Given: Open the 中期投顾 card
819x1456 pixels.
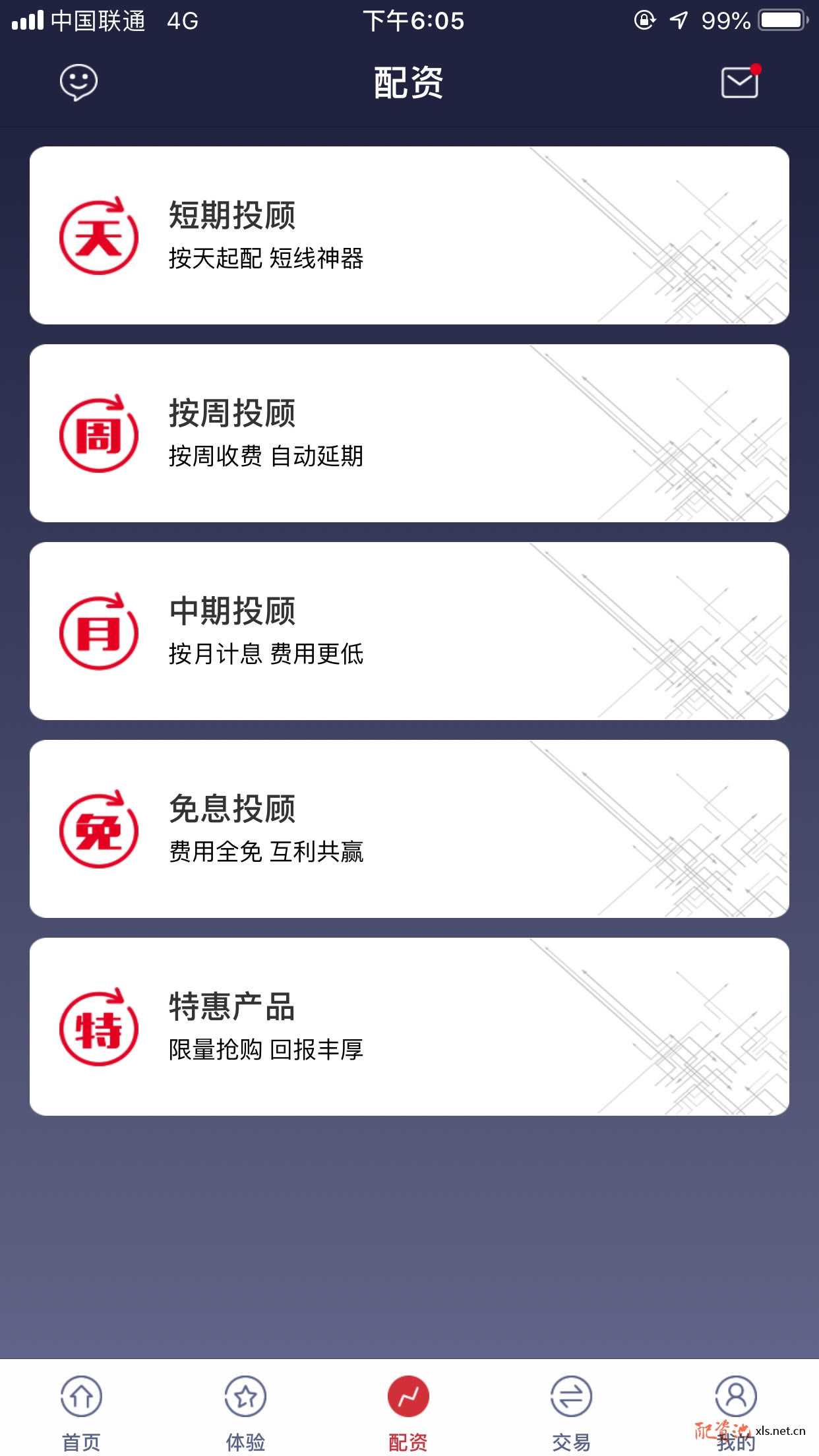Looking at the screenshot, I should (409, 631).
